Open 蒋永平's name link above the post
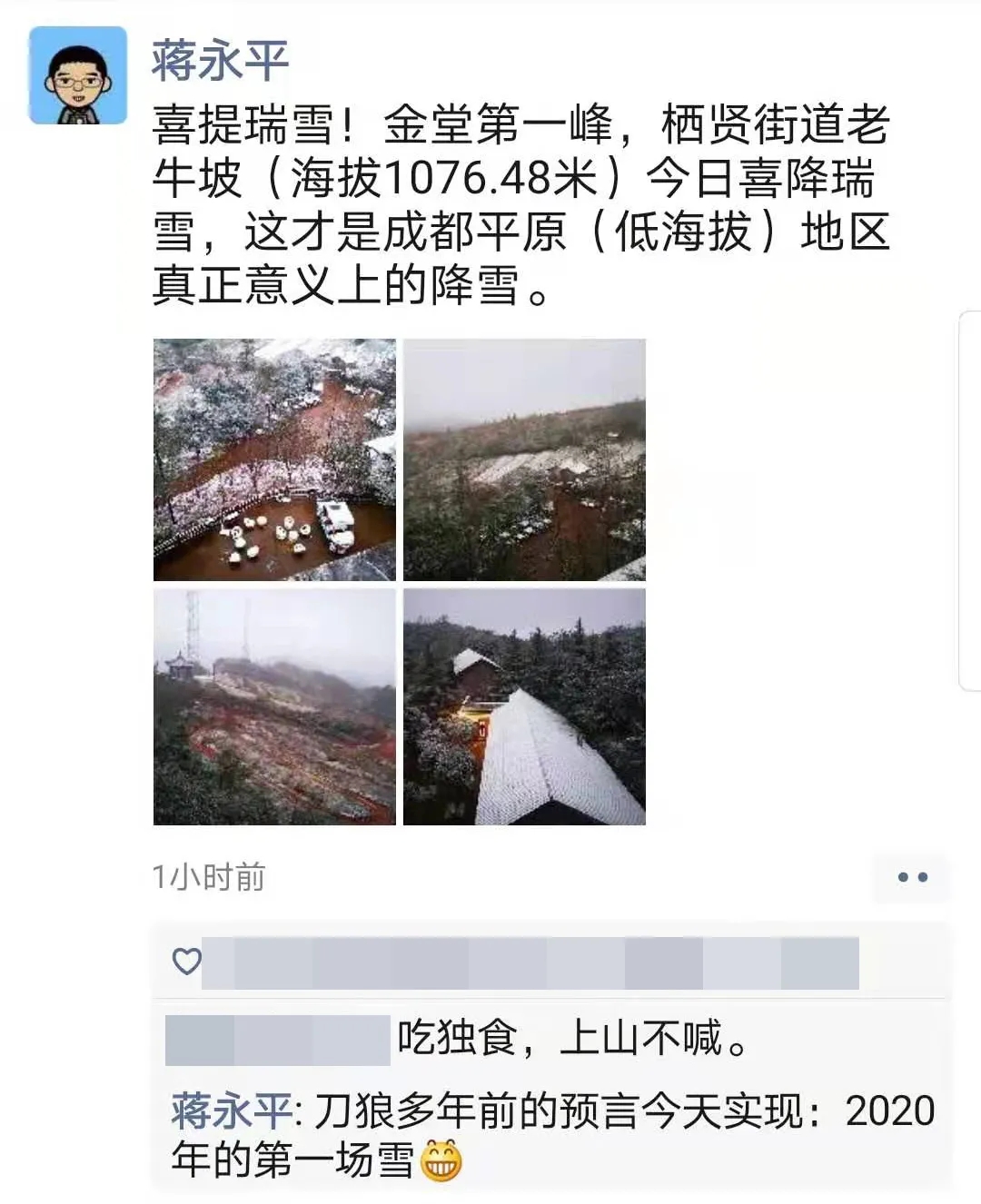The width and height of the screenshot is (981, 1204). (x=219, y=61)
